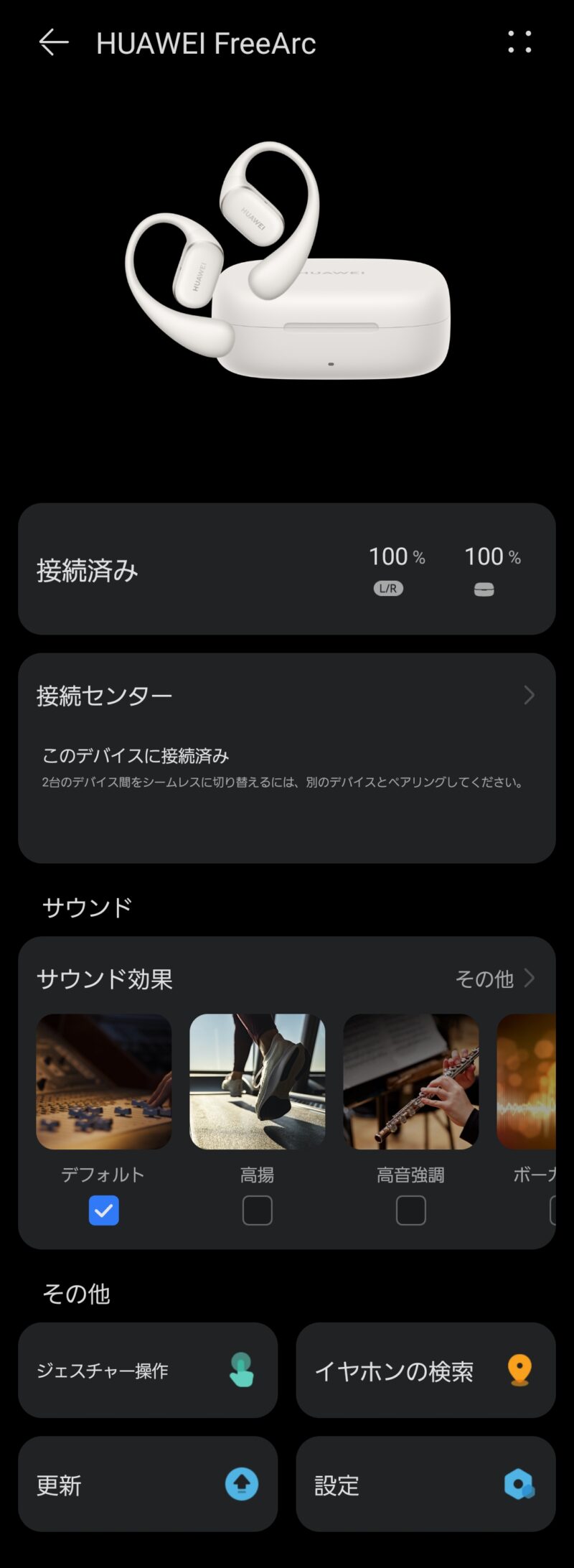Uncheck the デフォルト checkbox
Viewport: 574px width, 1568px height.
[x=104, y=1210]
